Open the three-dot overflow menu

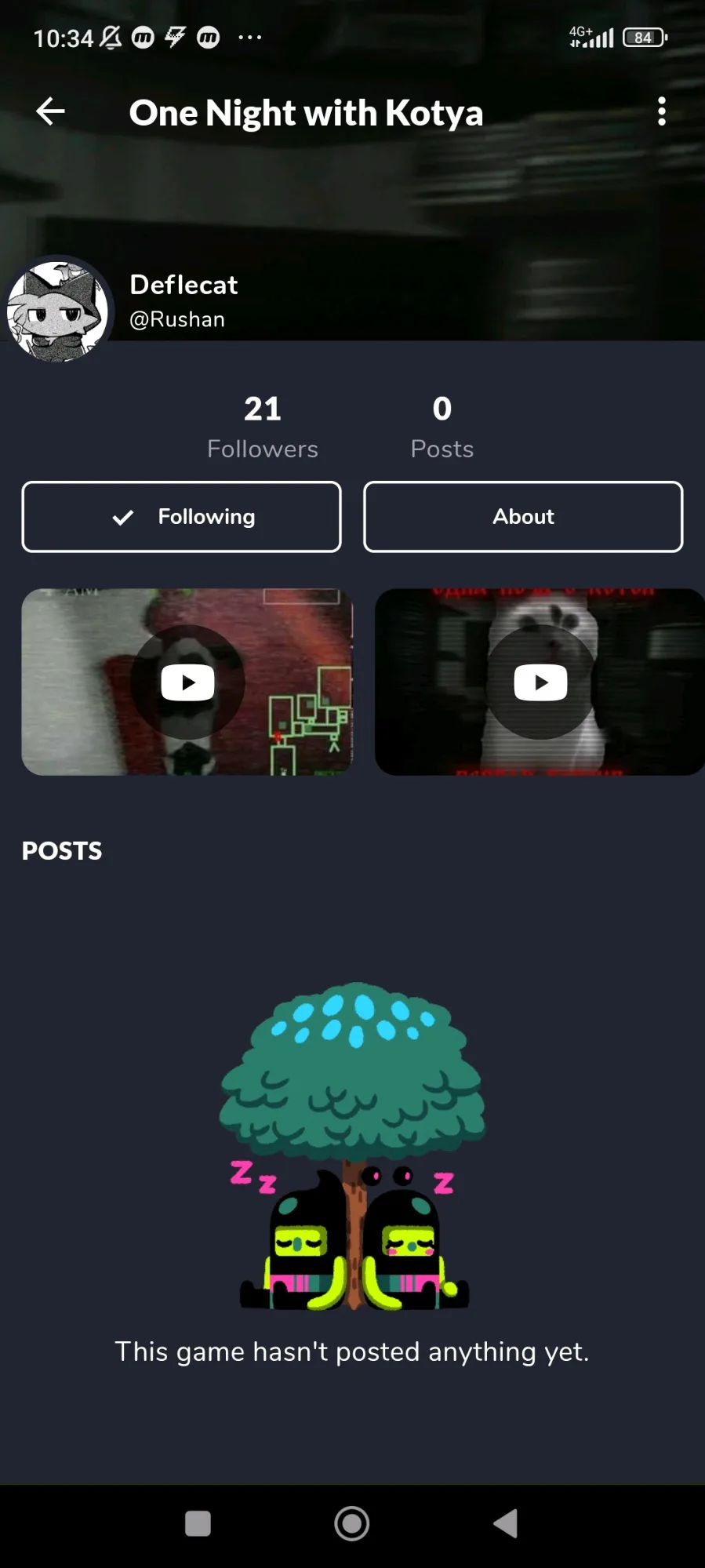(661, 111)
